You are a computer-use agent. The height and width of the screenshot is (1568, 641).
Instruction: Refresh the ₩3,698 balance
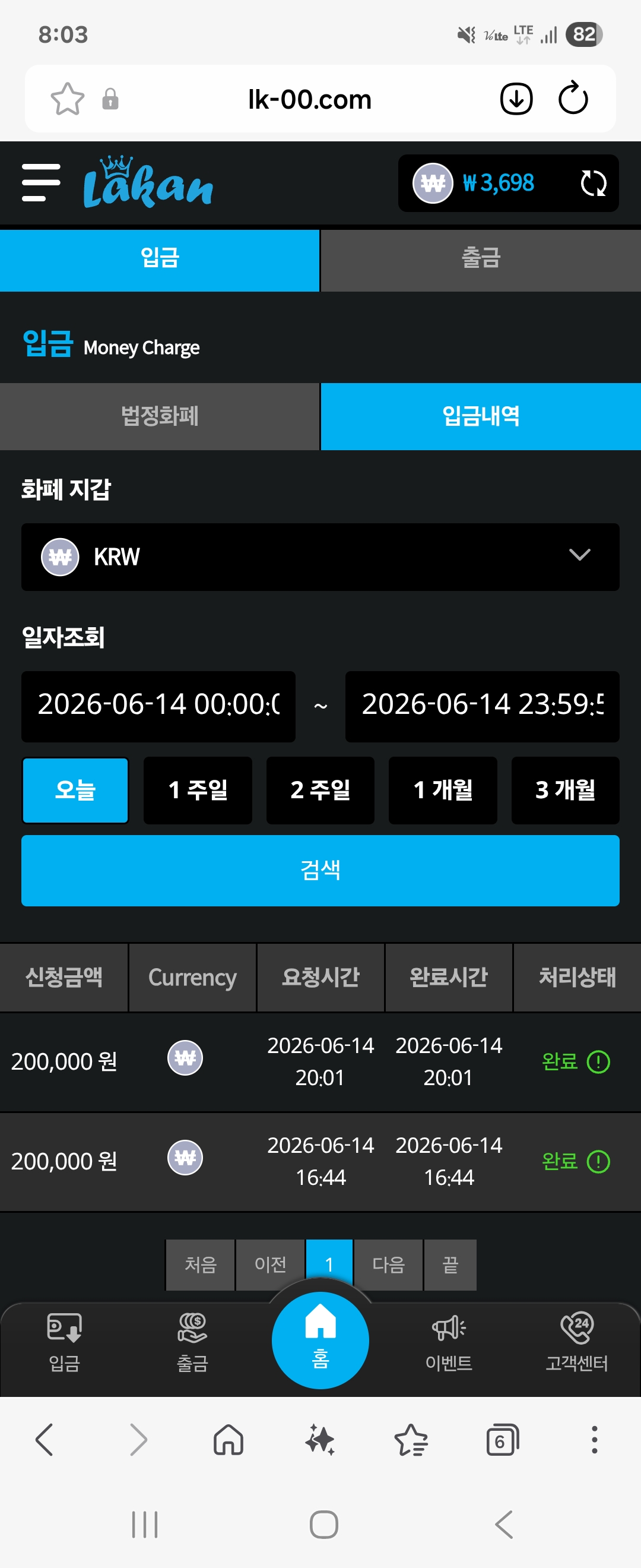(593, 183)
